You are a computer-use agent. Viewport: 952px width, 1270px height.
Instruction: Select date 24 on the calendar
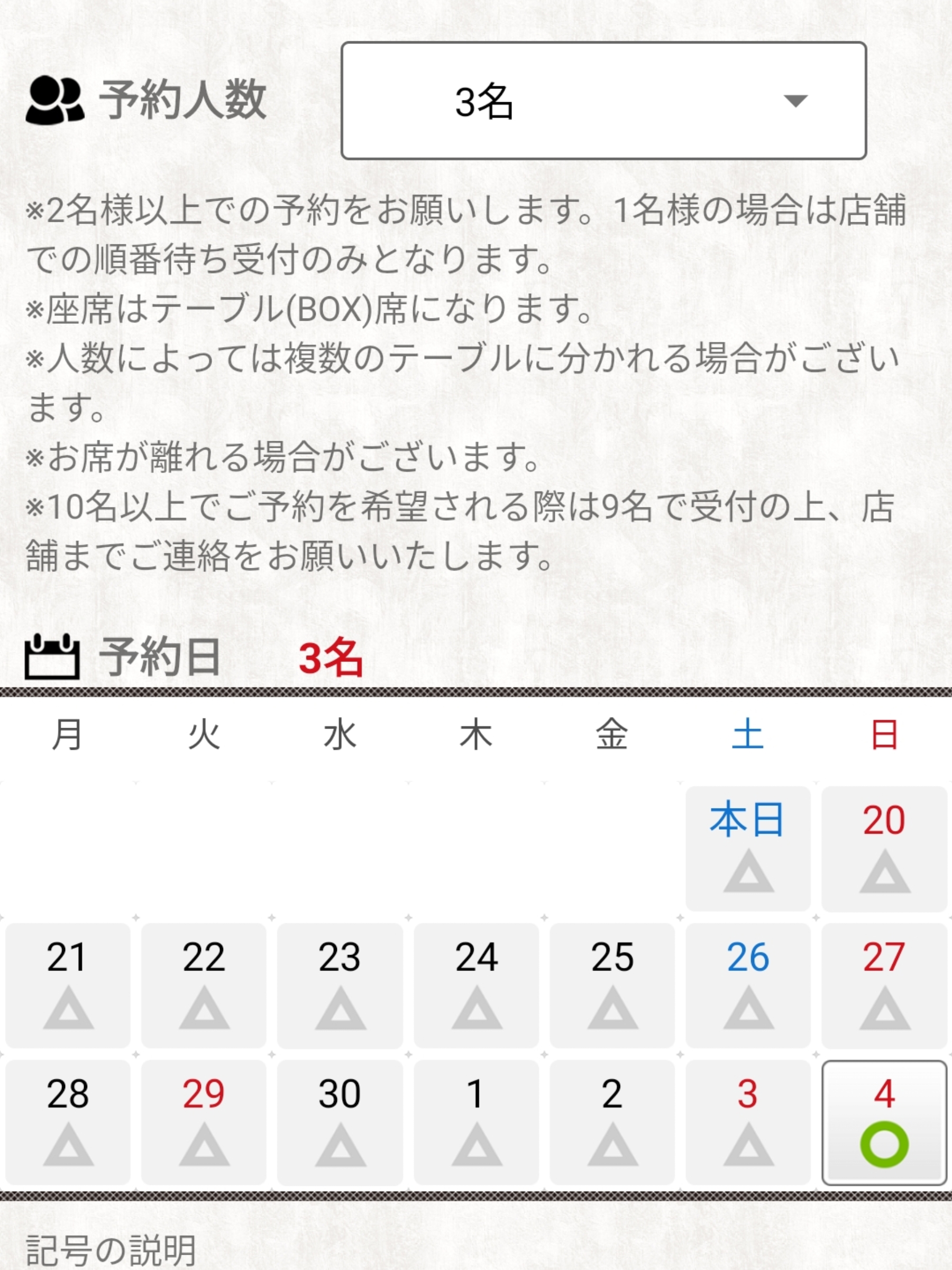click(475, 986)
